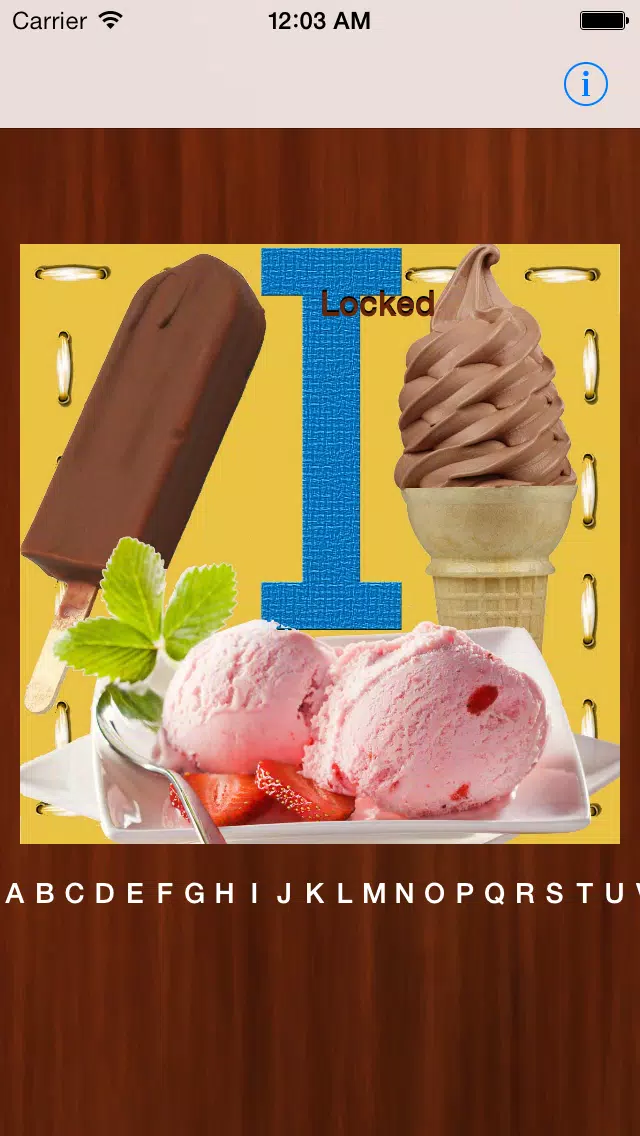Screen dimensions: 640x1136
Task: Go to letter Q
Action: (x=494, y=894)
